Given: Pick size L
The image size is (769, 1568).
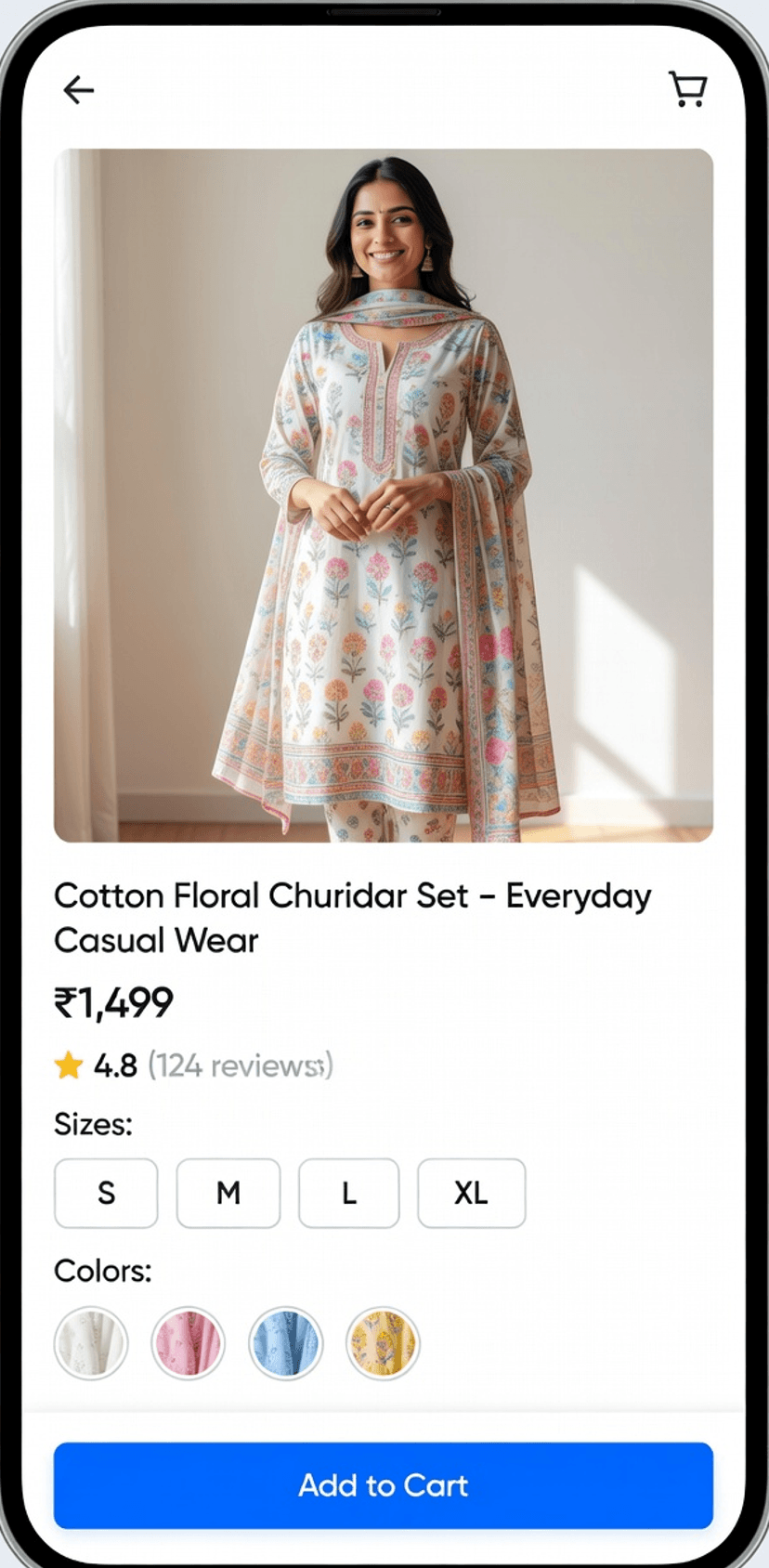Looking at the screenshot, I should click(349, 1193).
